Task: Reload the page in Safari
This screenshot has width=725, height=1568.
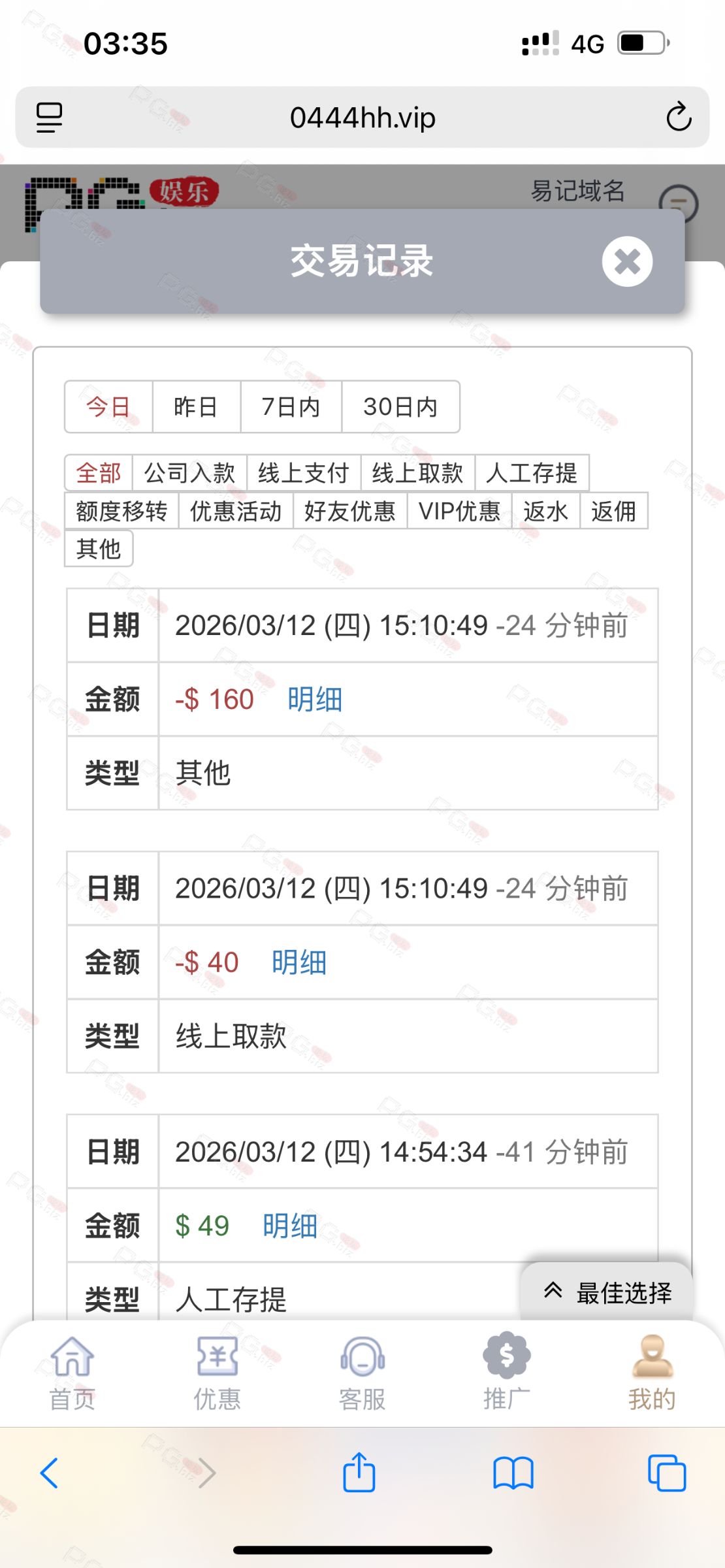Action: tap(679, 118)
